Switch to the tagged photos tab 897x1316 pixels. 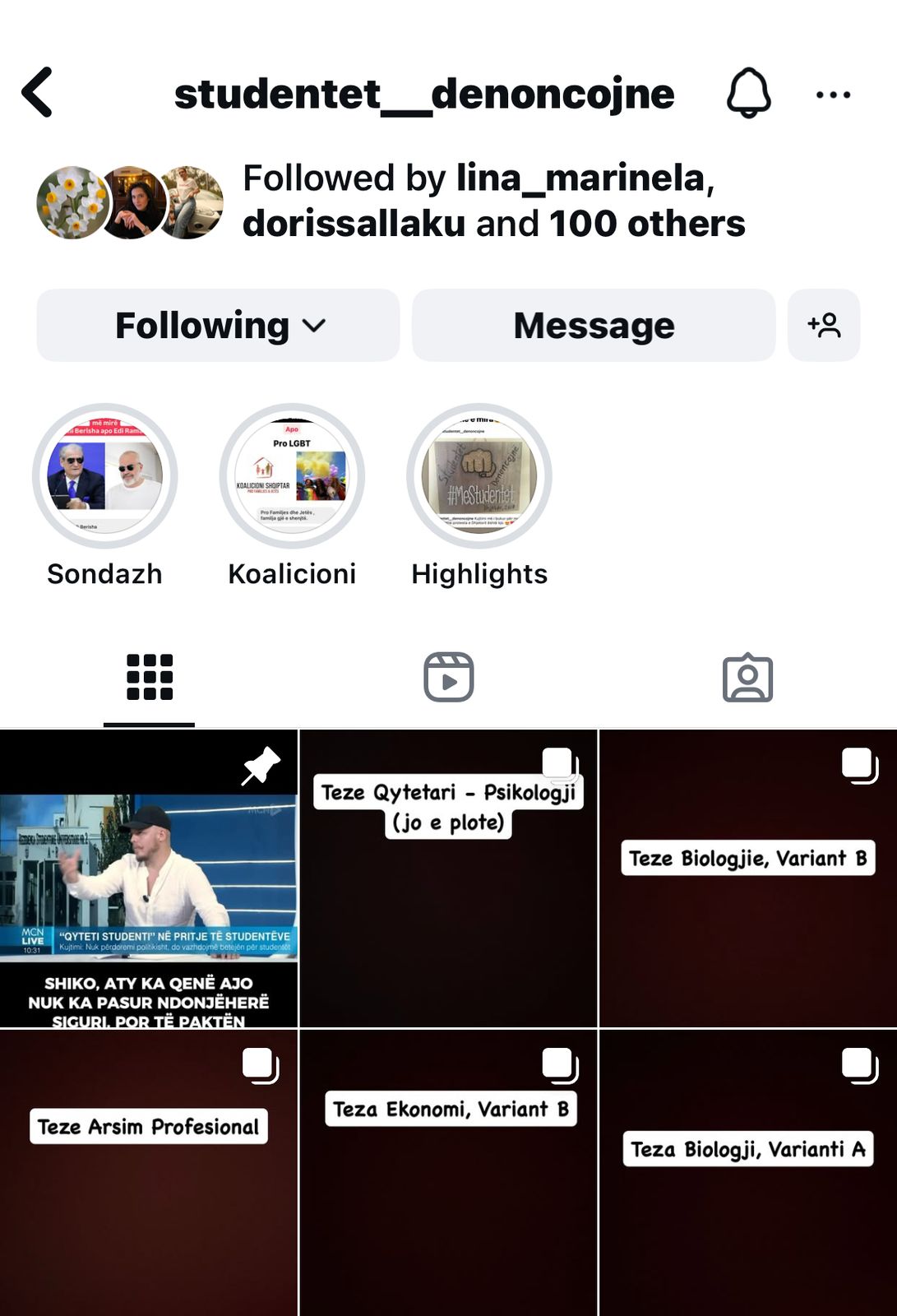747,678
